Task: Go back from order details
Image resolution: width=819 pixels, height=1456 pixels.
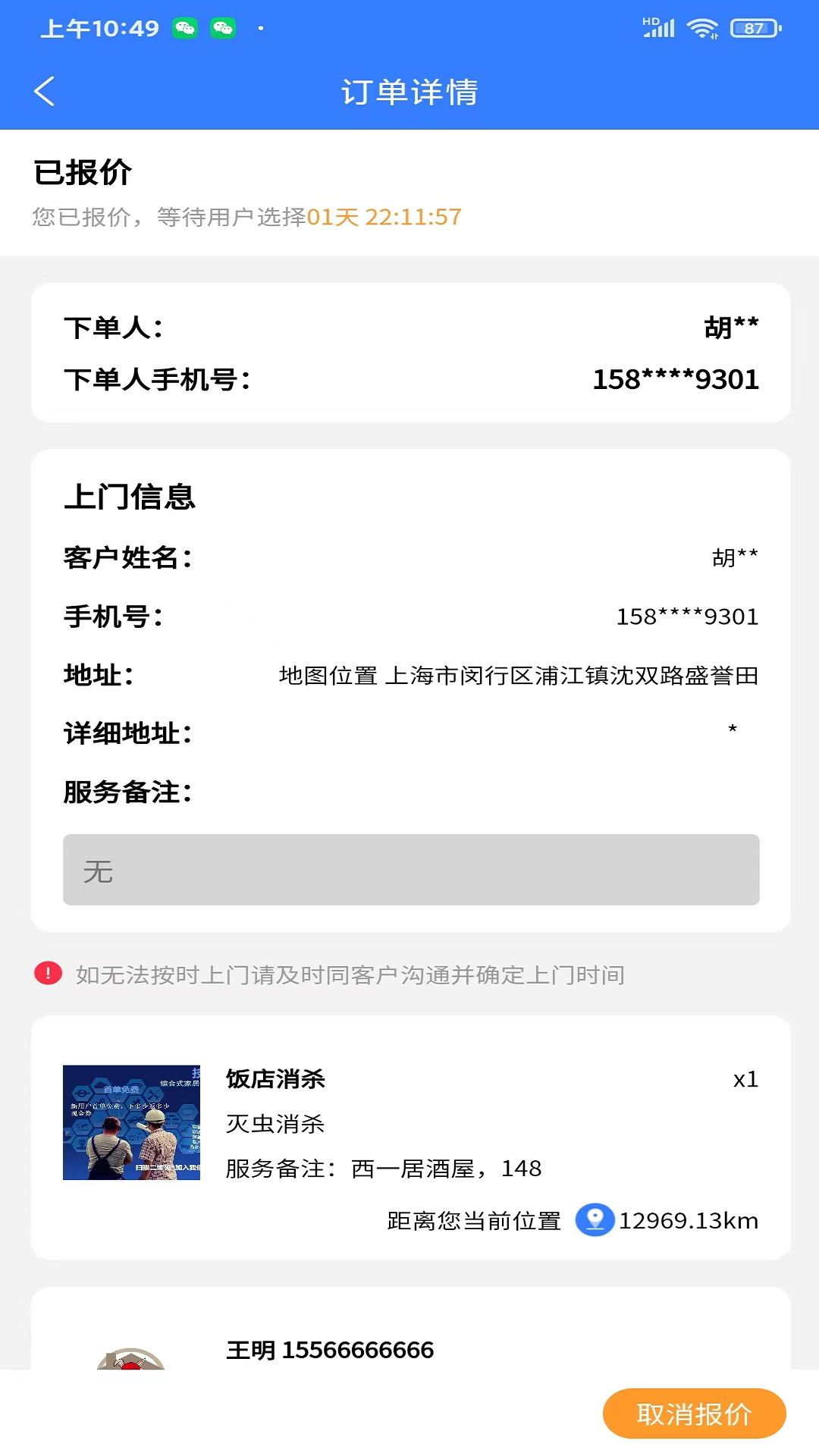Action: click(x=45, y=92)
